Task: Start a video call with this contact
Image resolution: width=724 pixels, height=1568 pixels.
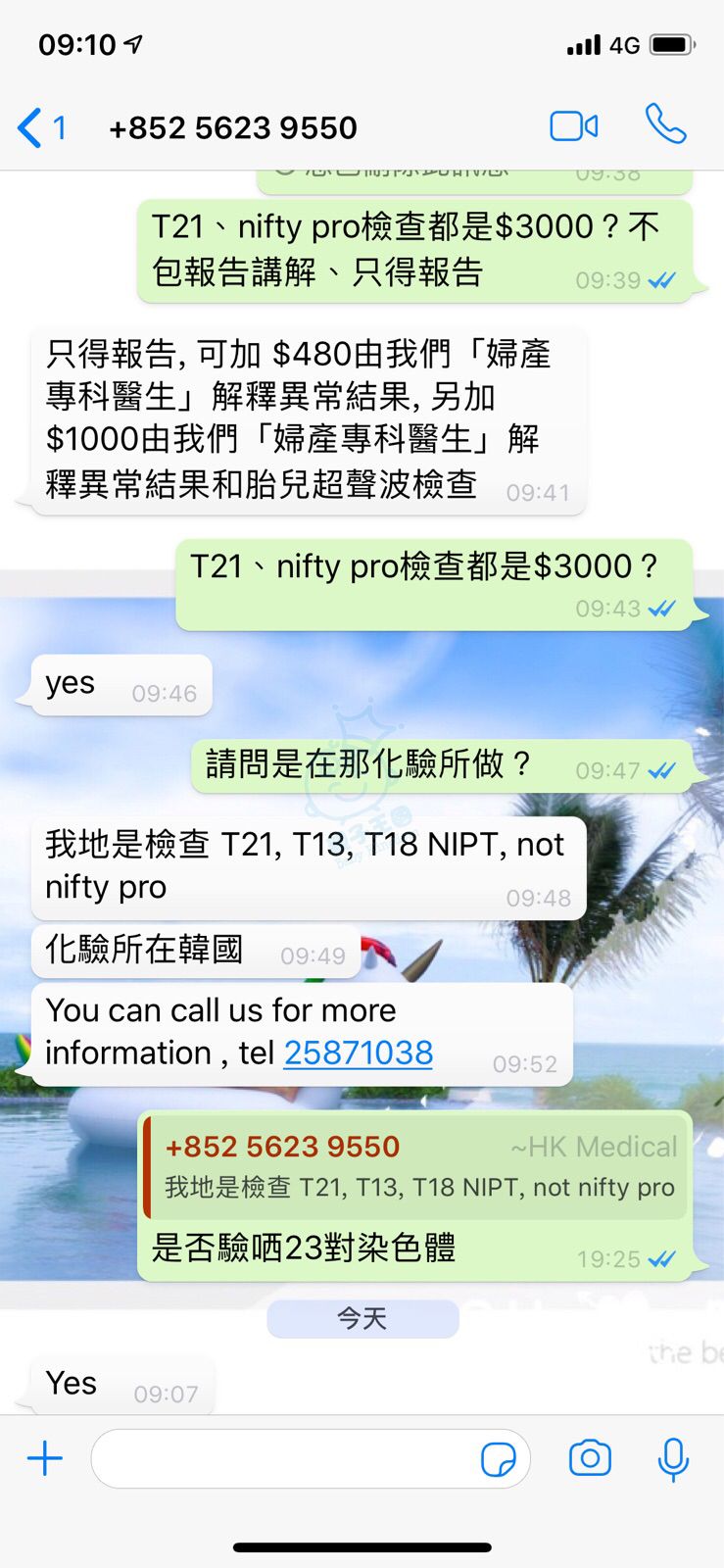Action: [574, 125]
